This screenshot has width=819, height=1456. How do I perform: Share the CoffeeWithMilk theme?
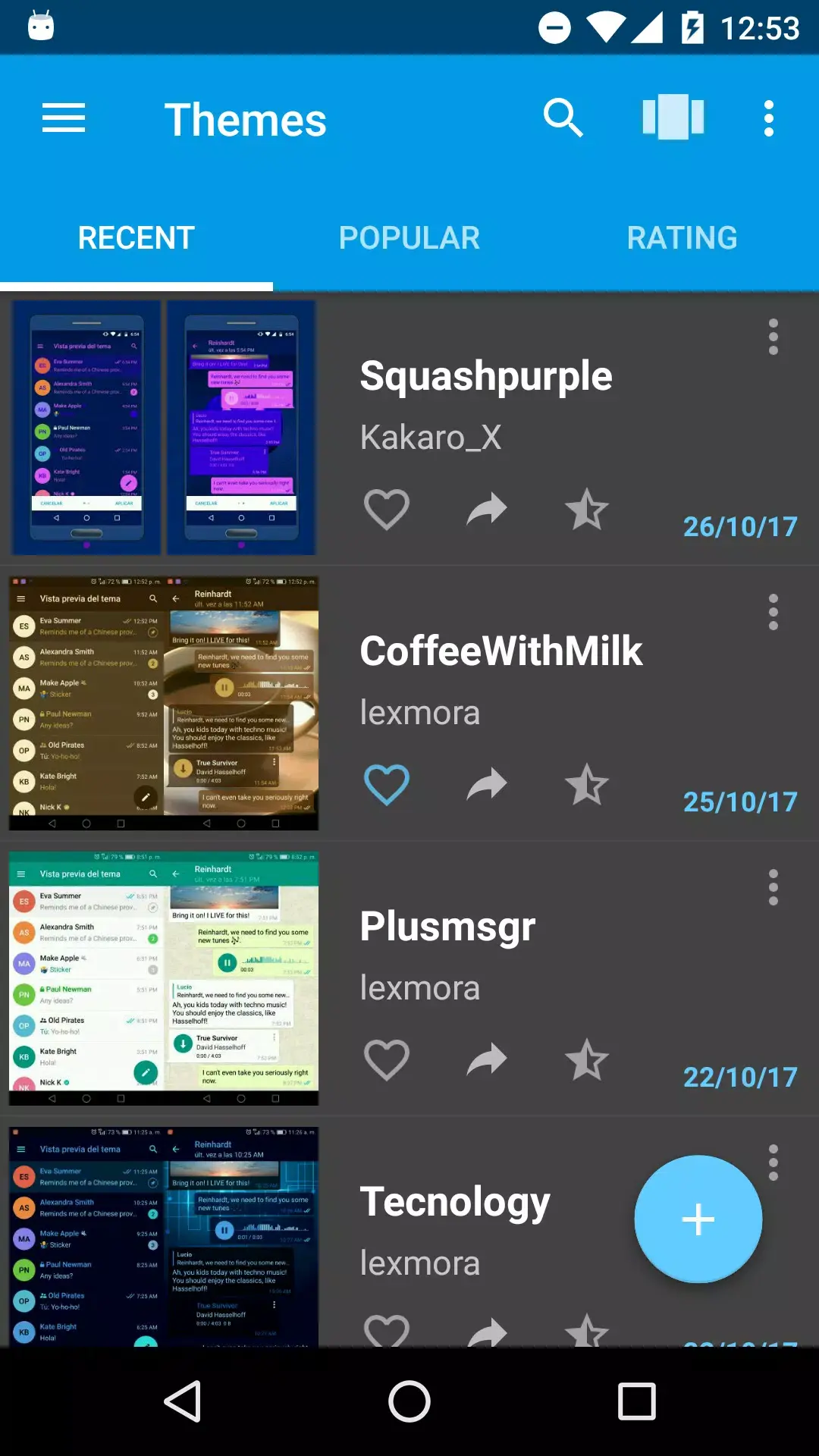coord(487,784)
